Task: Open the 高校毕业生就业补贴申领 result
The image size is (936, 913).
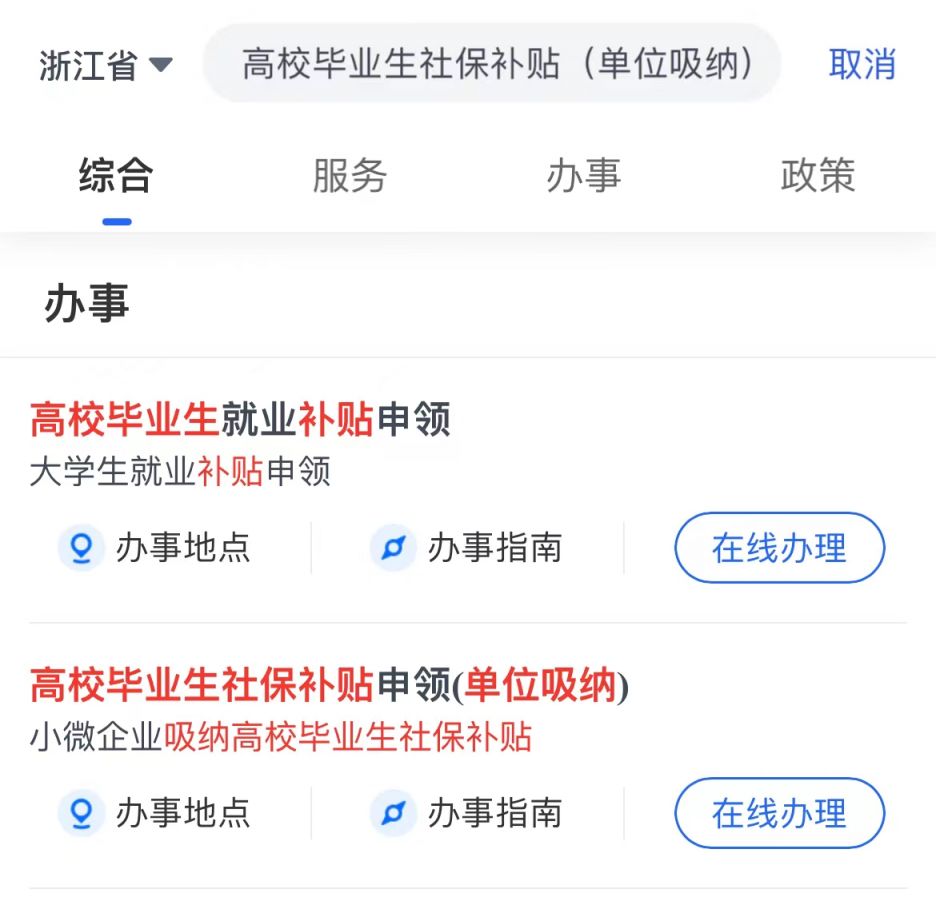Action: pyautogui.click(x=240, y=421)
